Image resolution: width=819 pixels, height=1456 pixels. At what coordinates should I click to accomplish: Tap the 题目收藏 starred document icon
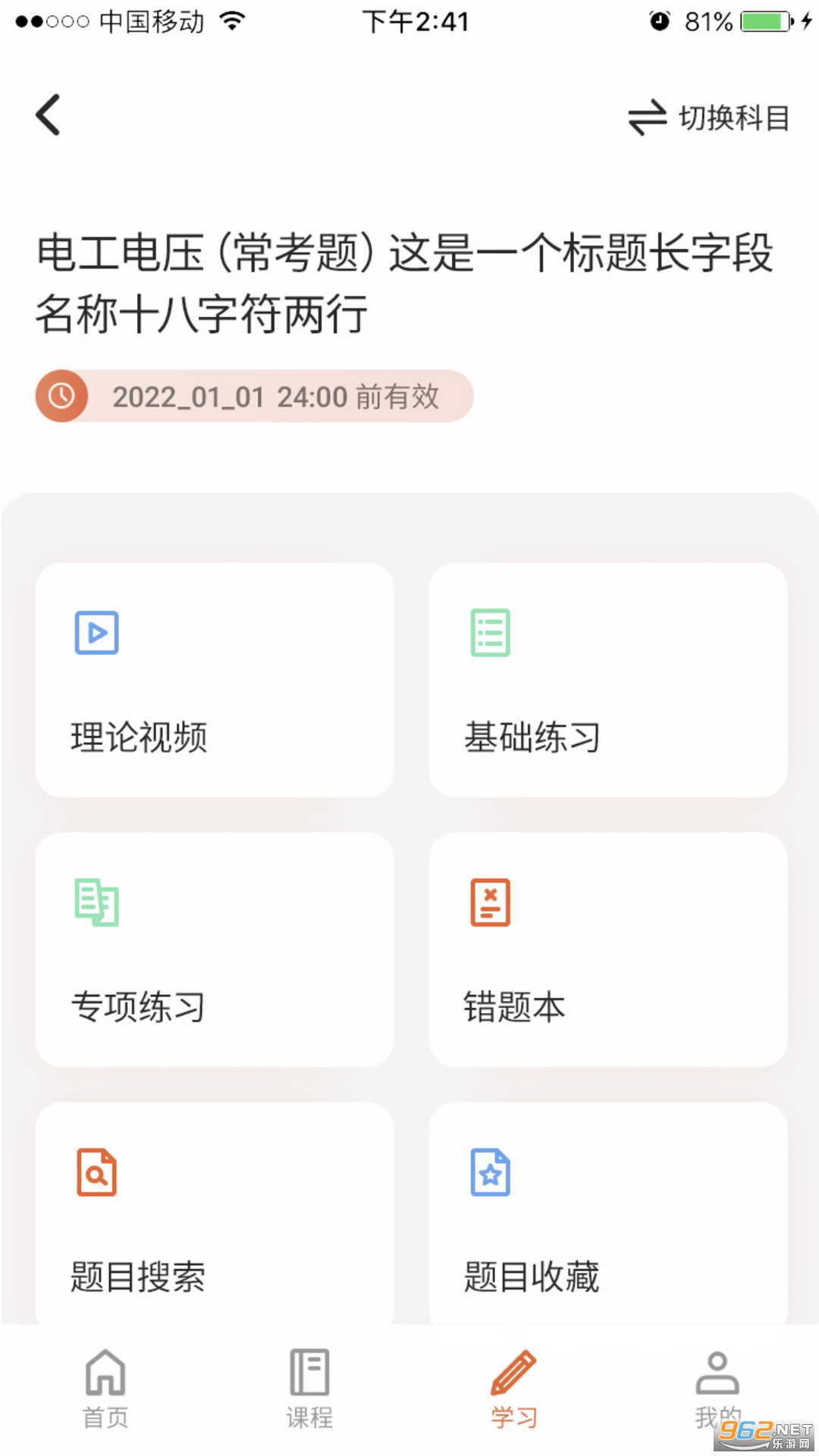coord(490,1173)
